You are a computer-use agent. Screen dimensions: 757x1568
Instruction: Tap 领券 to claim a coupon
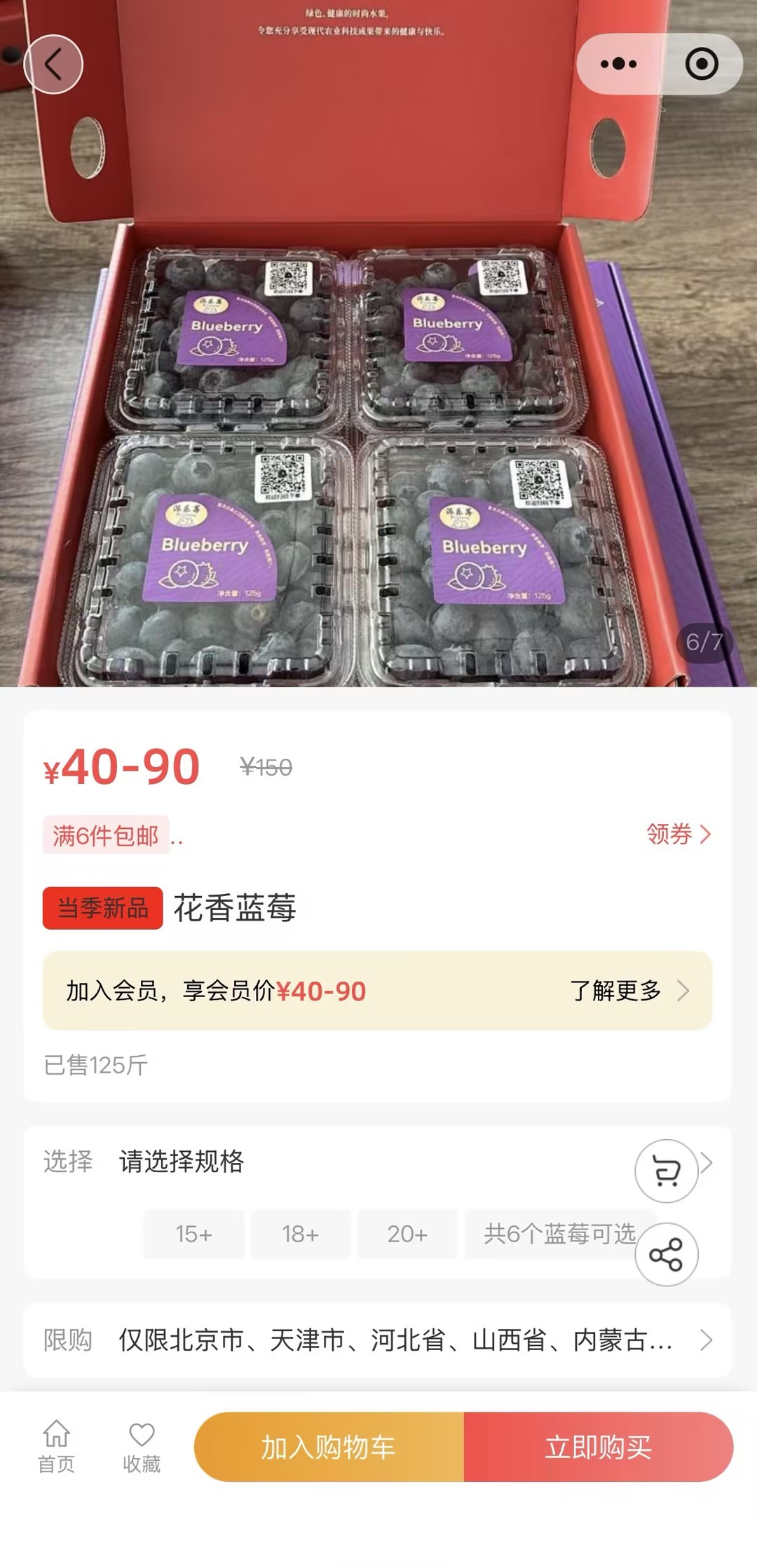coord(678,834)
